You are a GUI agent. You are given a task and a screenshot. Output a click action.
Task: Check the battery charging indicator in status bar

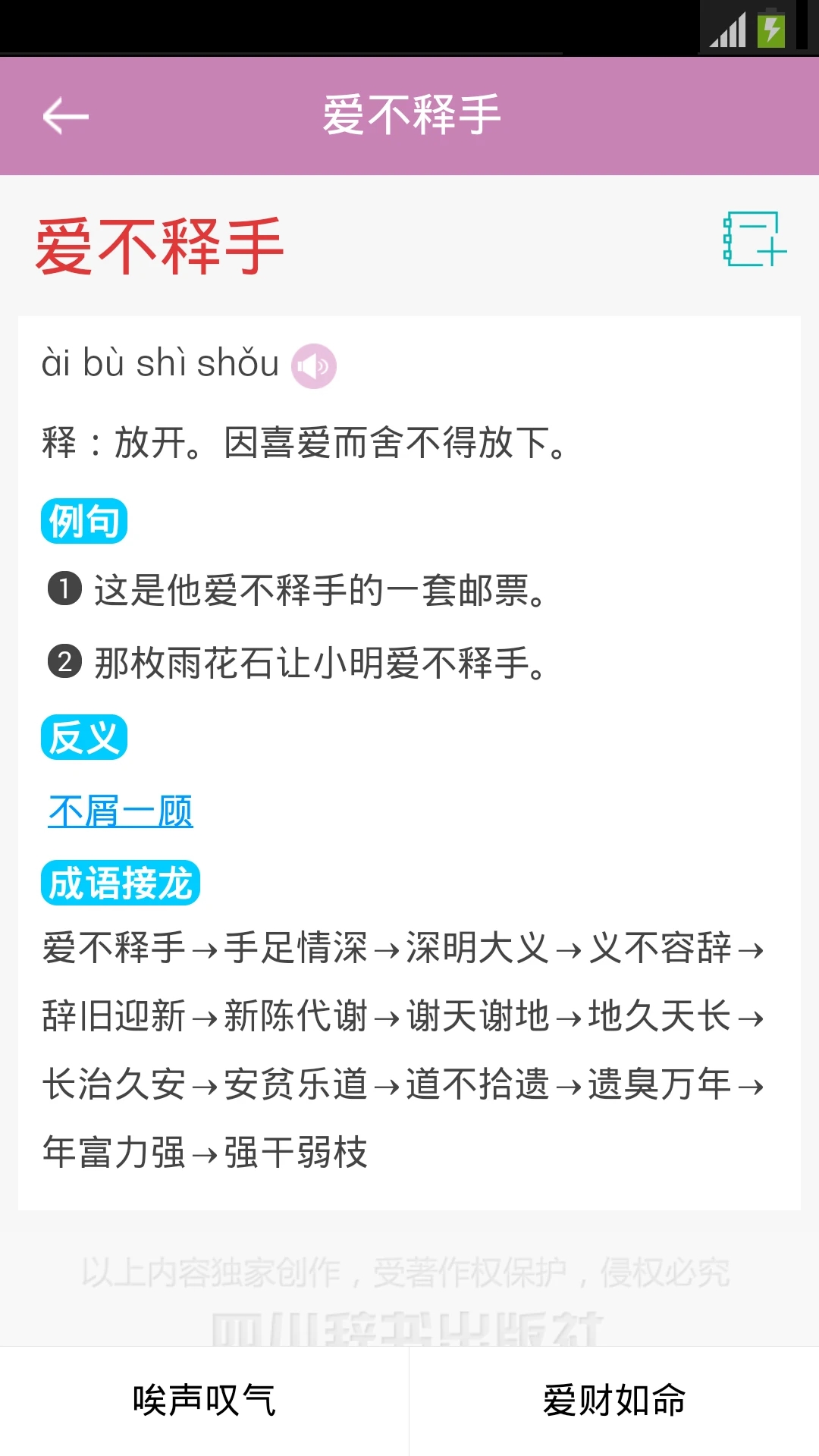coord(770,29)
